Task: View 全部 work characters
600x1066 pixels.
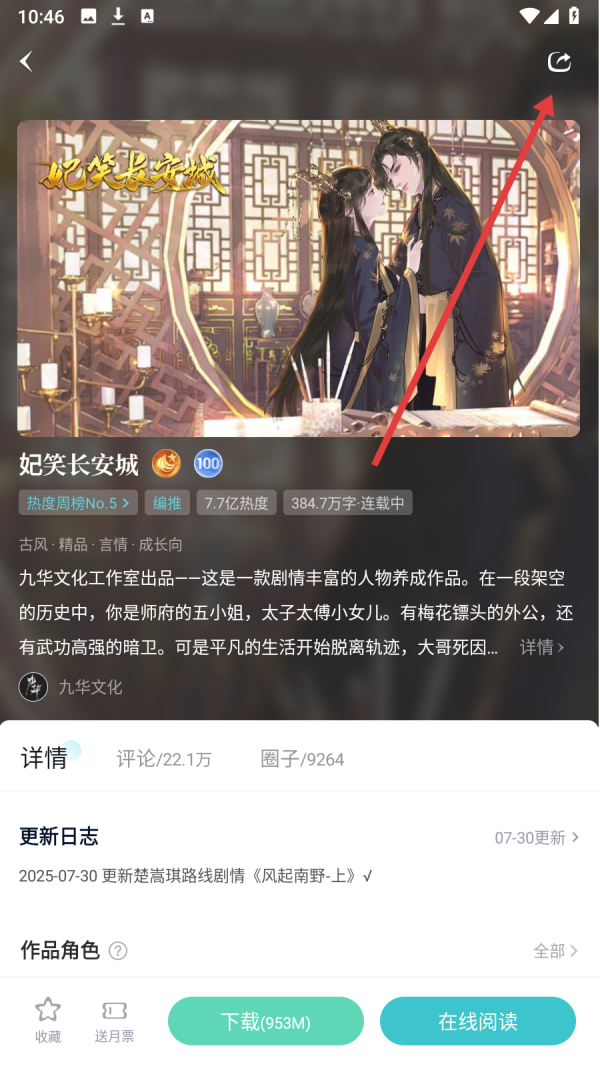Action: pyautogui.click(x=556, y=950)
